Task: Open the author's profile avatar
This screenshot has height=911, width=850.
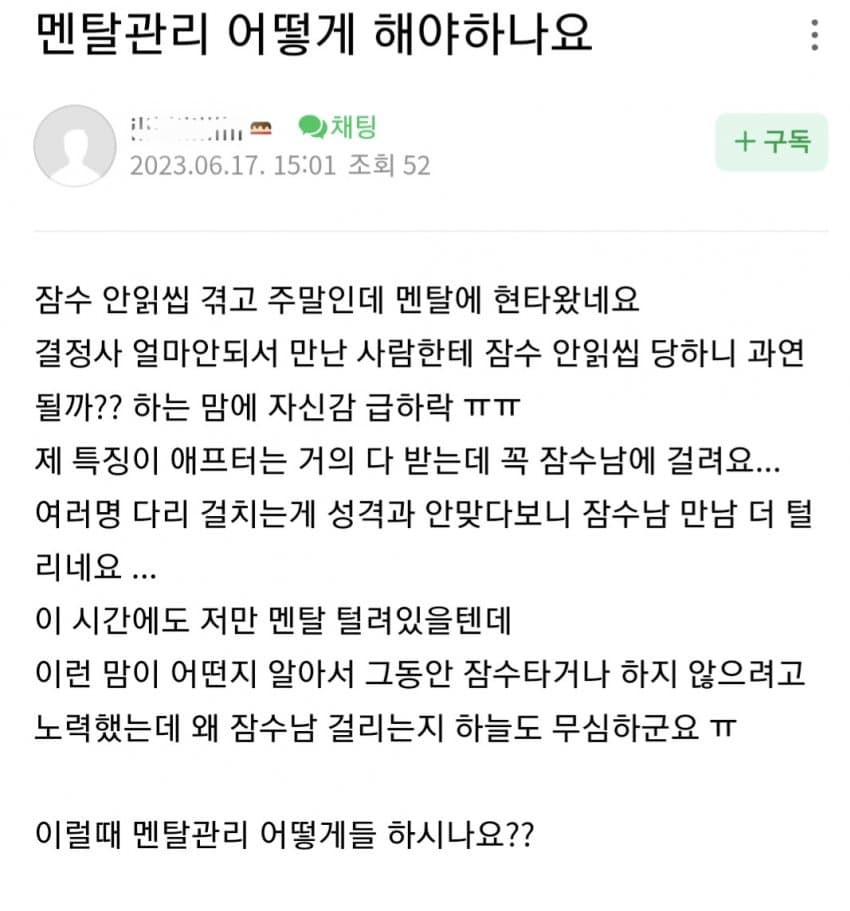Action: (76, 146)
